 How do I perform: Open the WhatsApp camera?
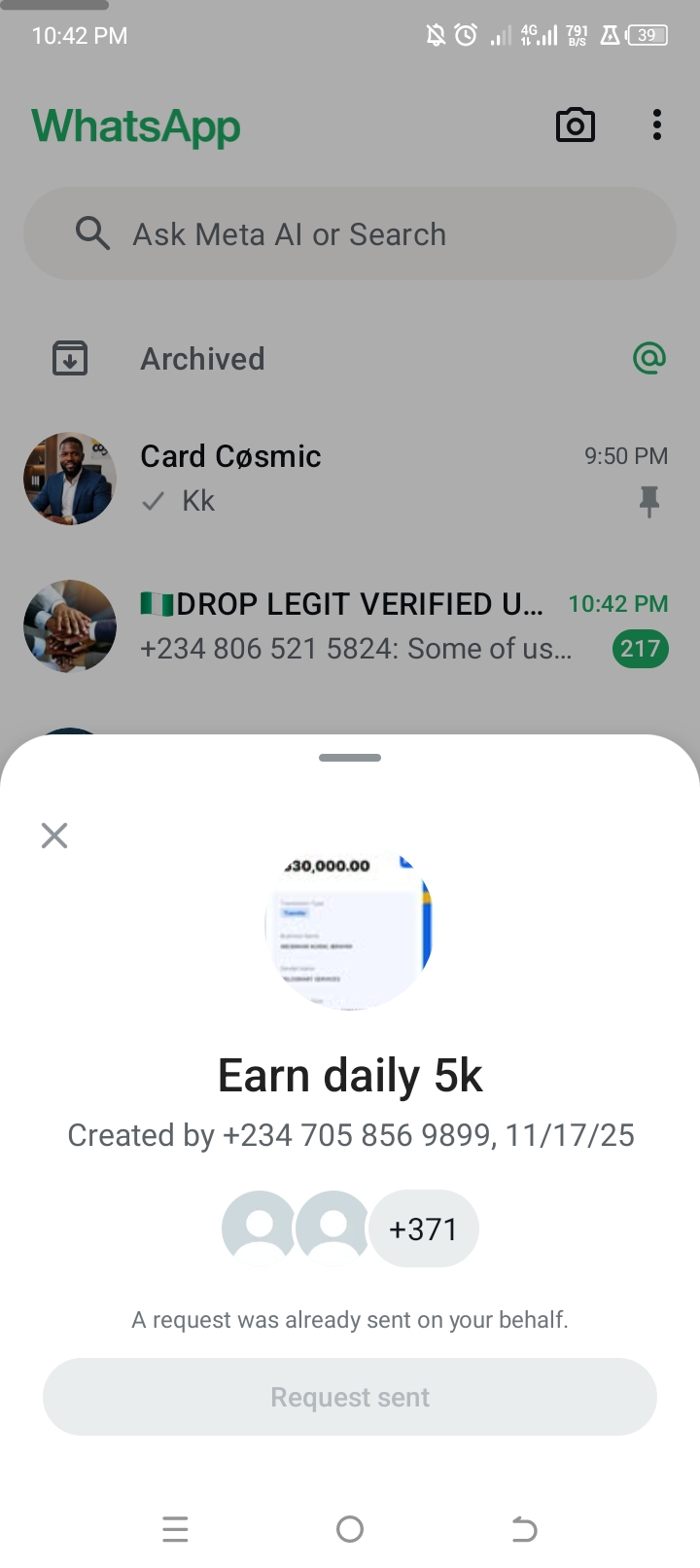[575, 125]
